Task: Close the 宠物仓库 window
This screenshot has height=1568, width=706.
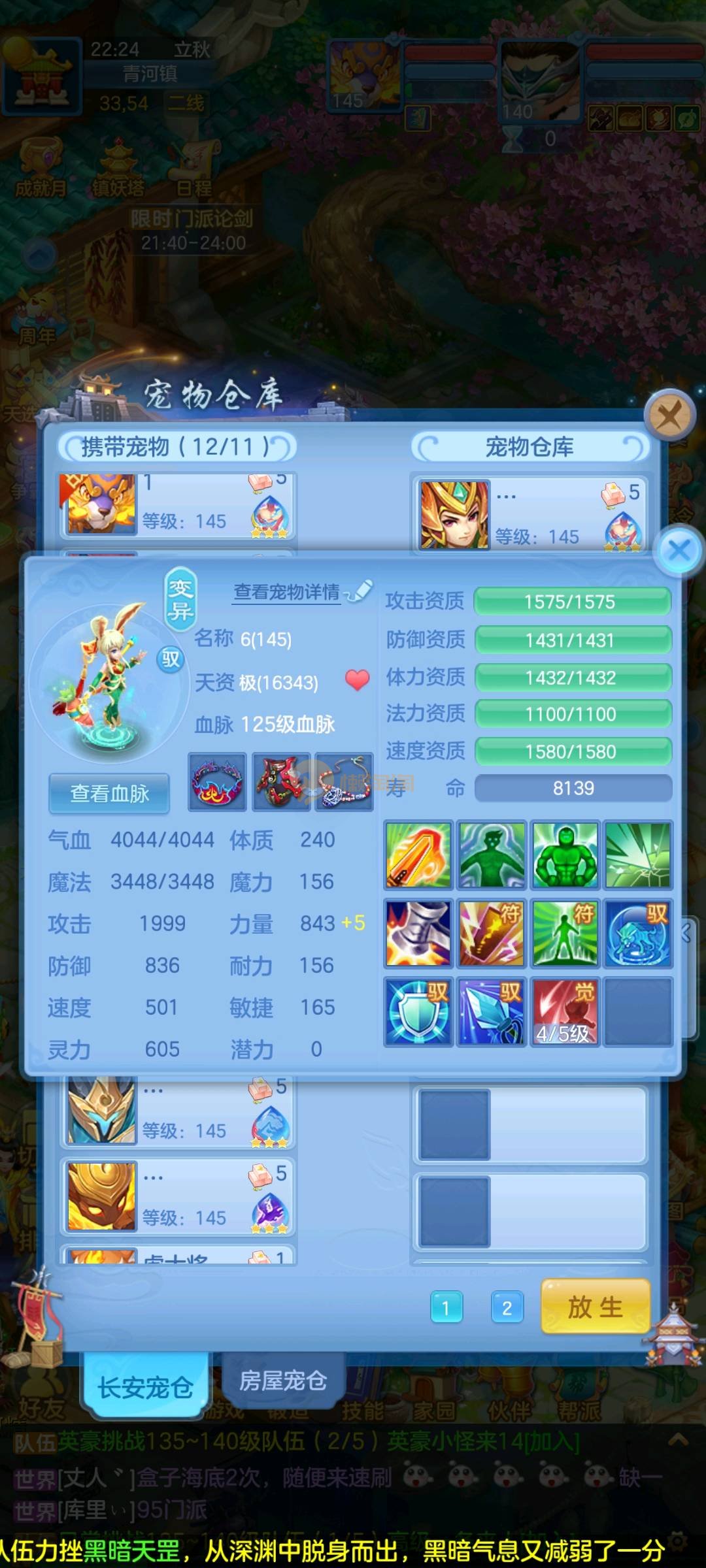Action: pos(669,415)
